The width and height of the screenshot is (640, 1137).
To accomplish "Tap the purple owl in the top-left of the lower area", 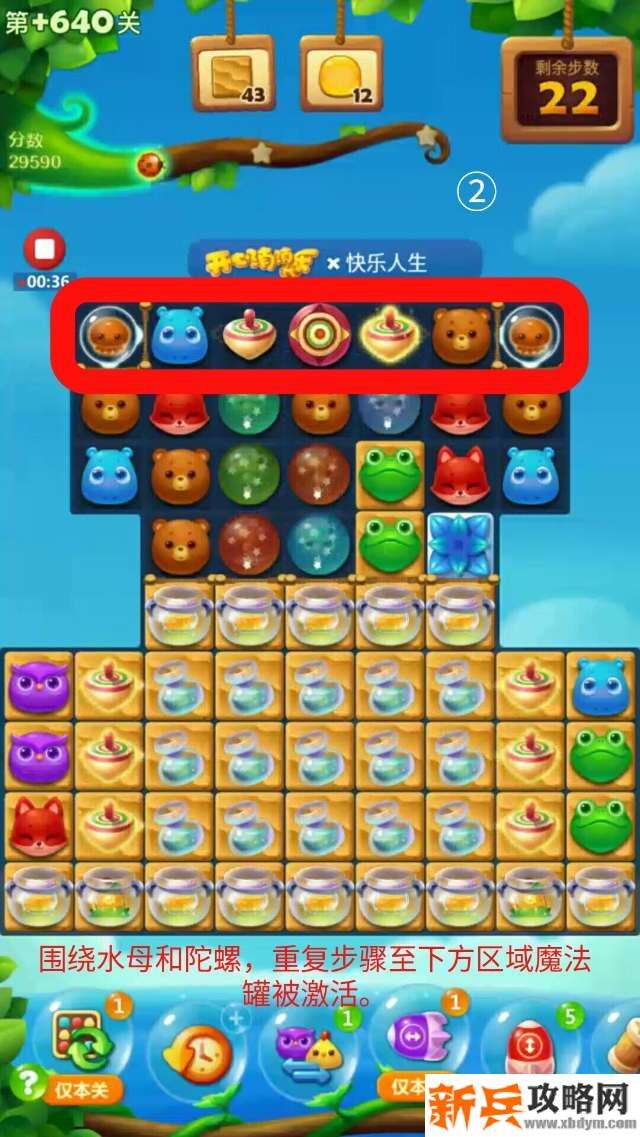I will coord(38,687).
